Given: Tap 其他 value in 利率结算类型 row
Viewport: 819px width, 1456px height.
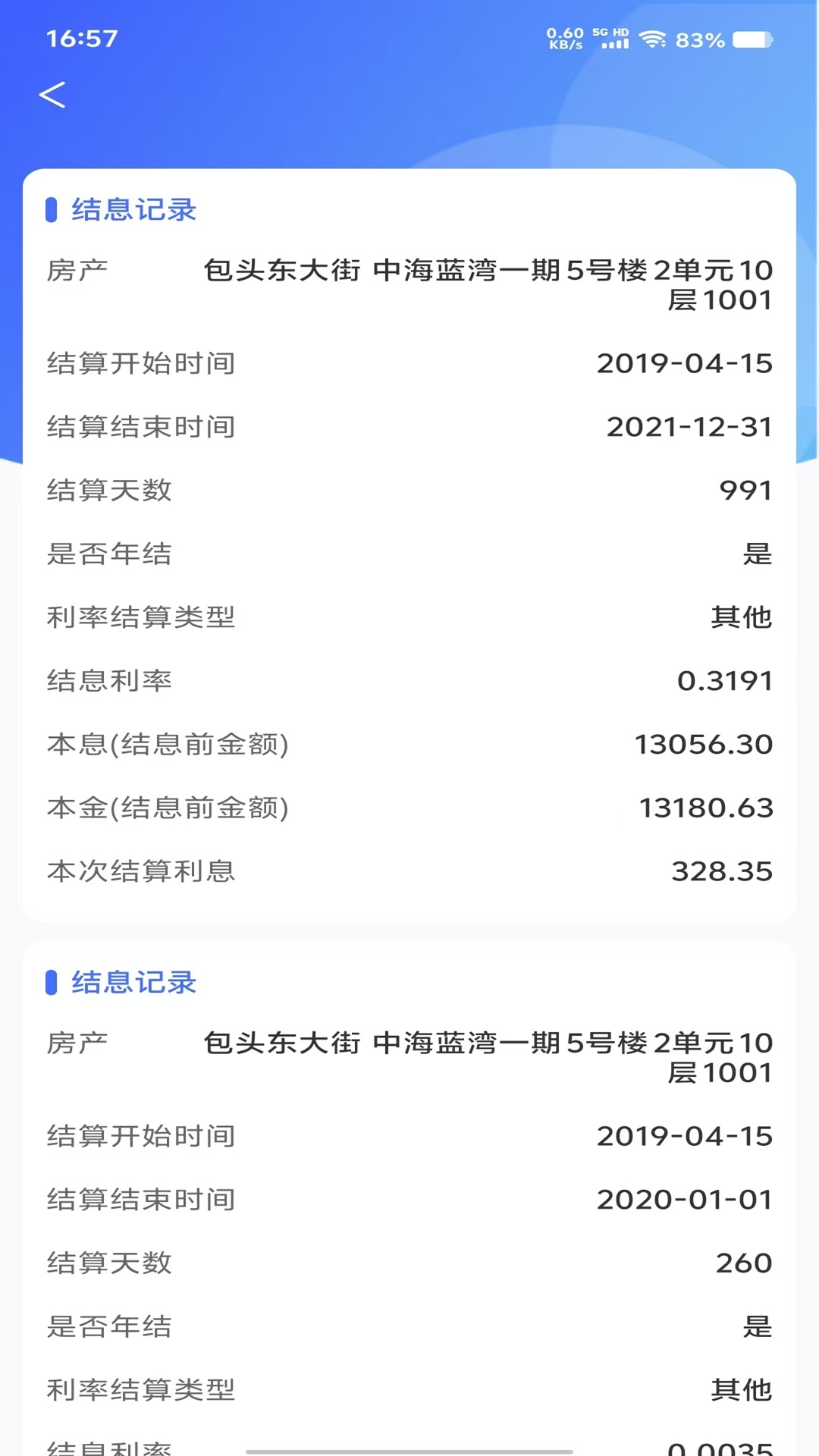Looking at the screenshot, I should (742, 618).
